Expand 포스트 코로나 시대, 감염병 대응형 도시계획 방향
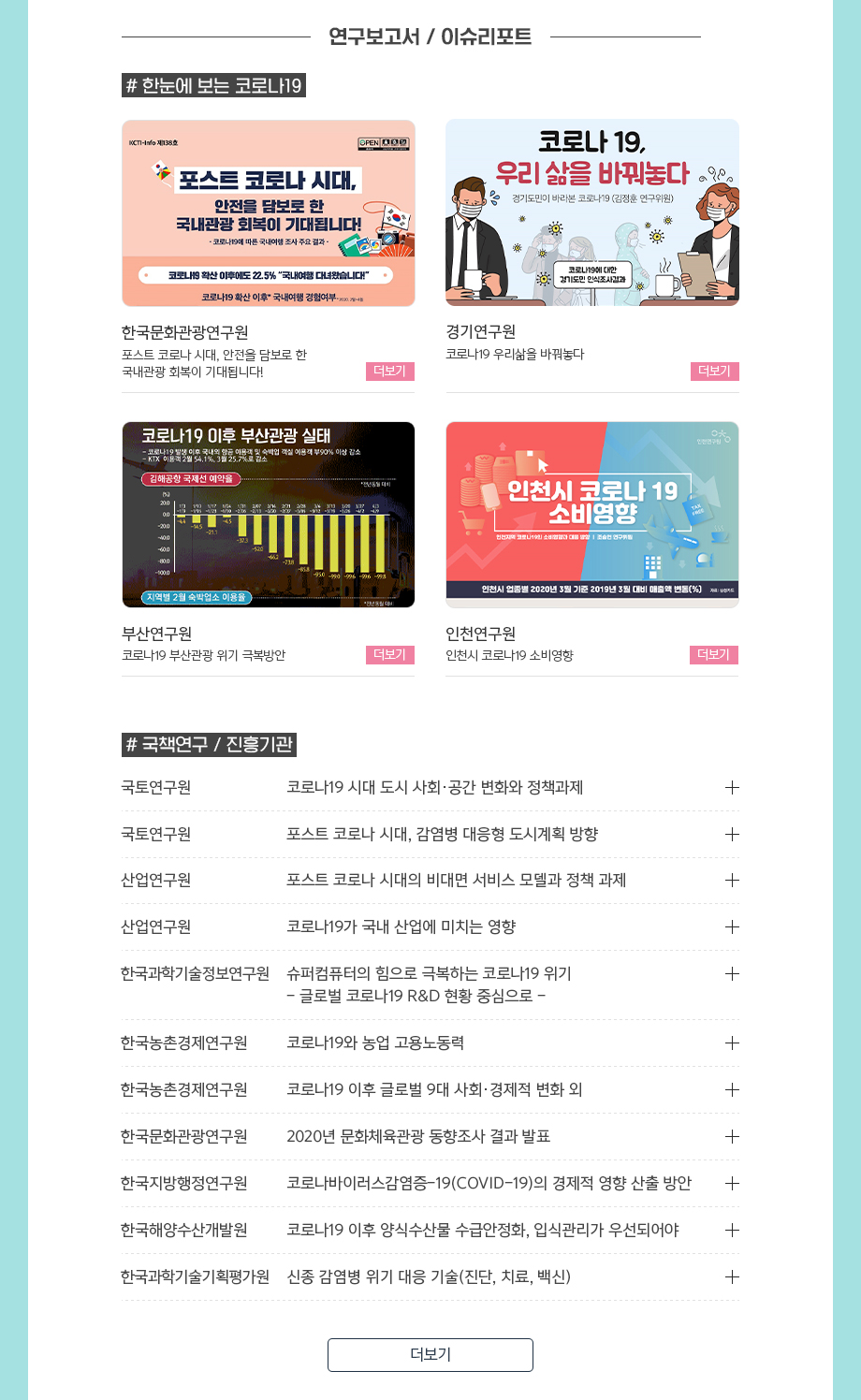 [732, 835]
